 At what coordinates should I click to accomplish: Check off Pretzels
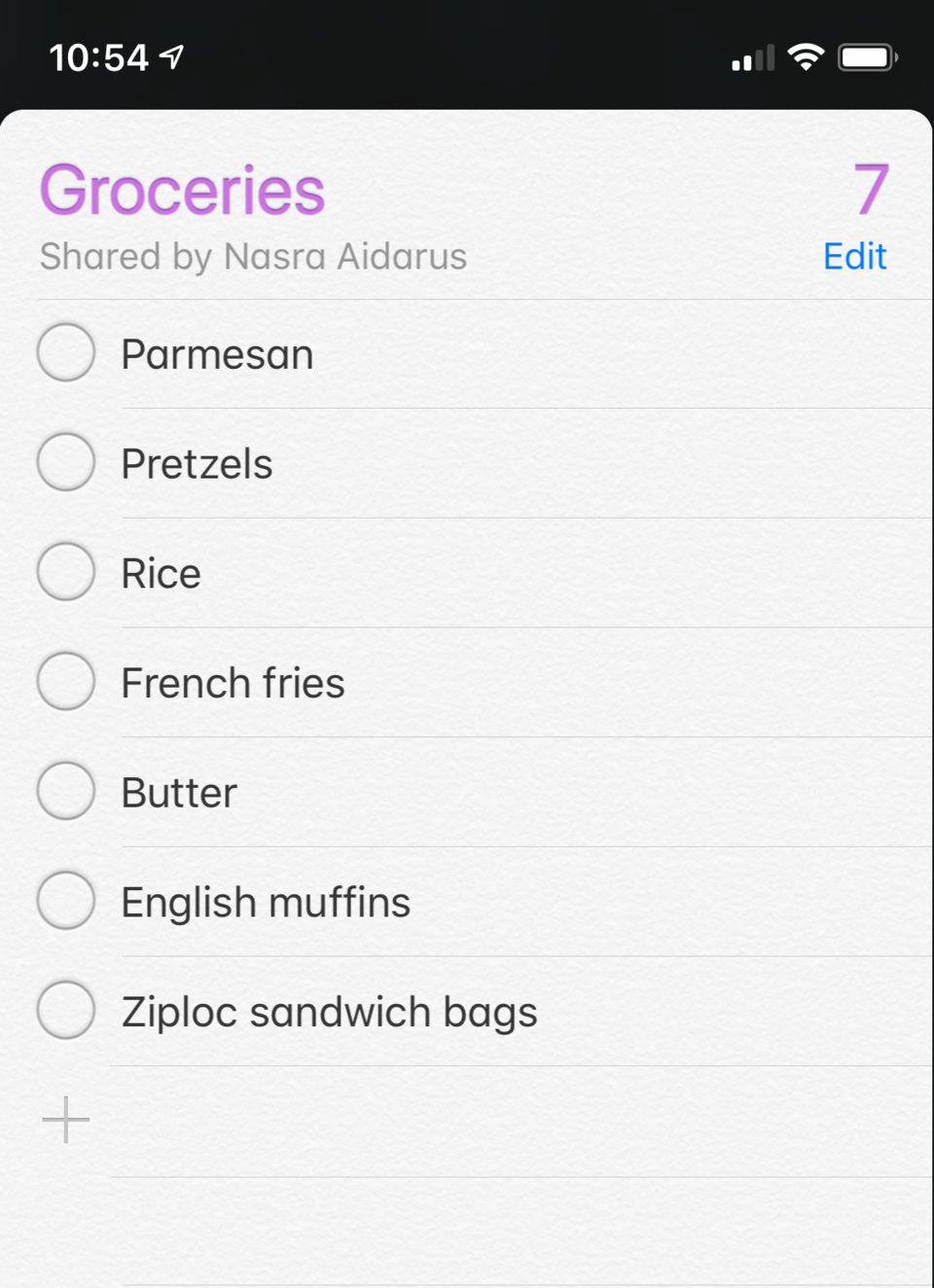[66, 462]
